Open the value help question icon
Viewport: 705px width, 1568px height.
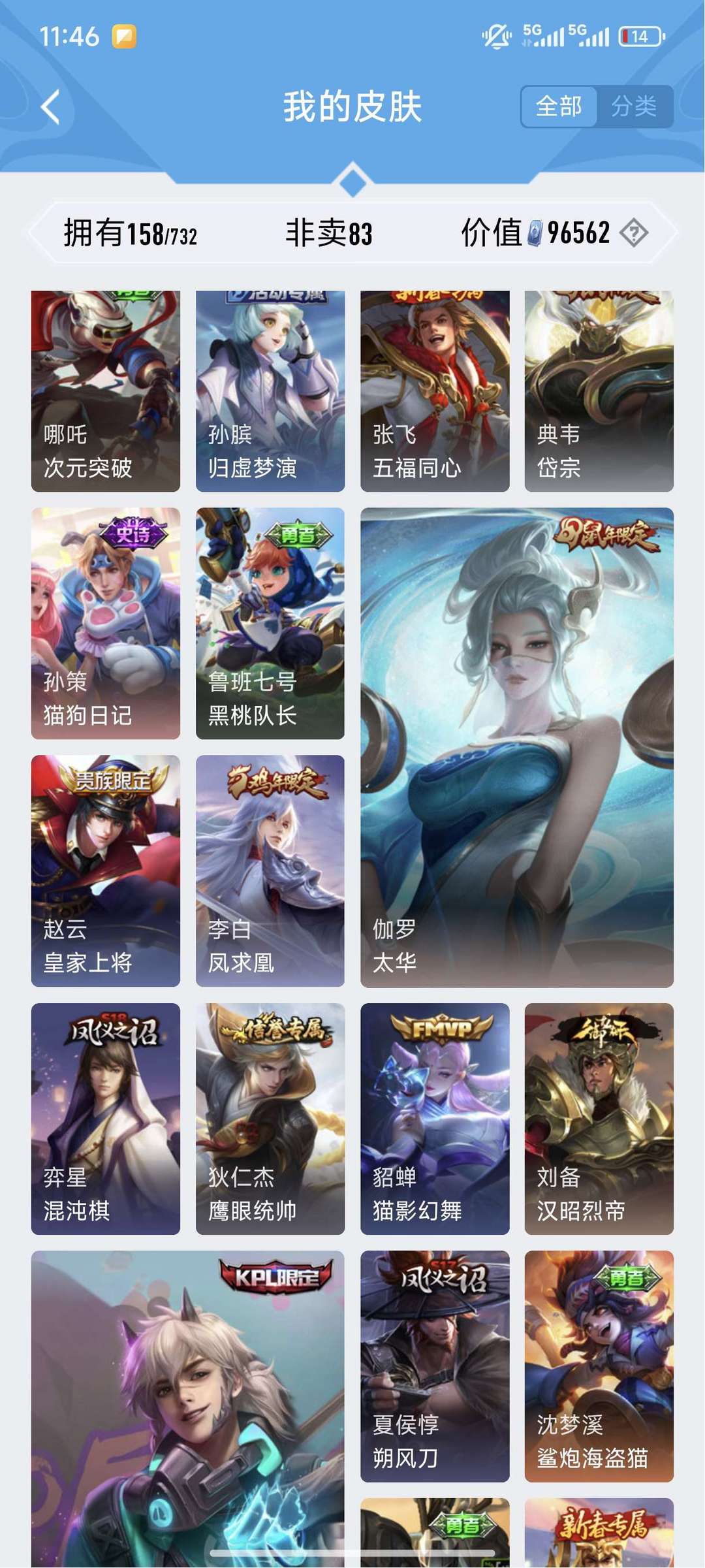[633, 233]
